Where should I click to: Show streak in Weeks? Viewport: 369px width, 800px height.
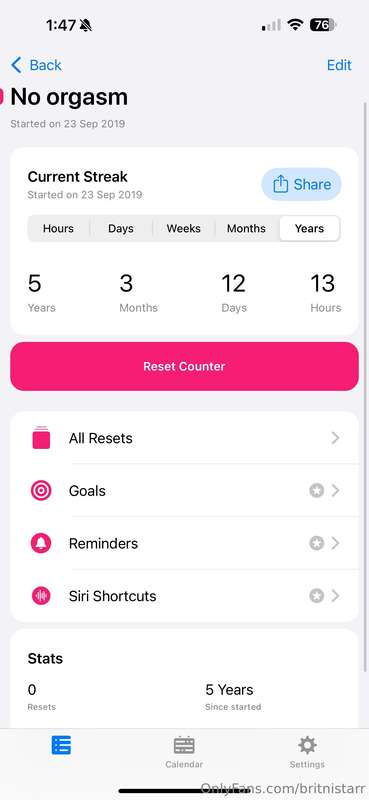(184, 229)
